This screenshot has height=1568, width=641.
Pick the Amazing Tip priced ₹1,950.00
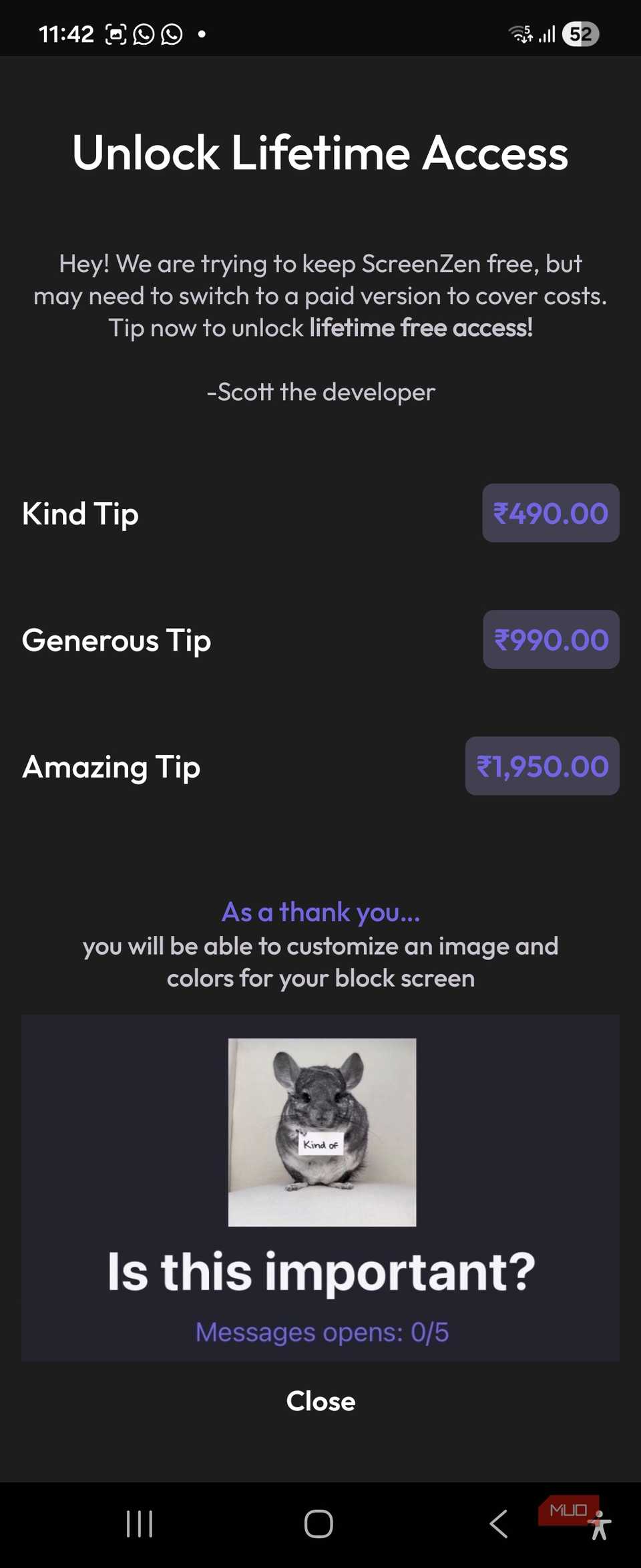[x=542, y=766]
